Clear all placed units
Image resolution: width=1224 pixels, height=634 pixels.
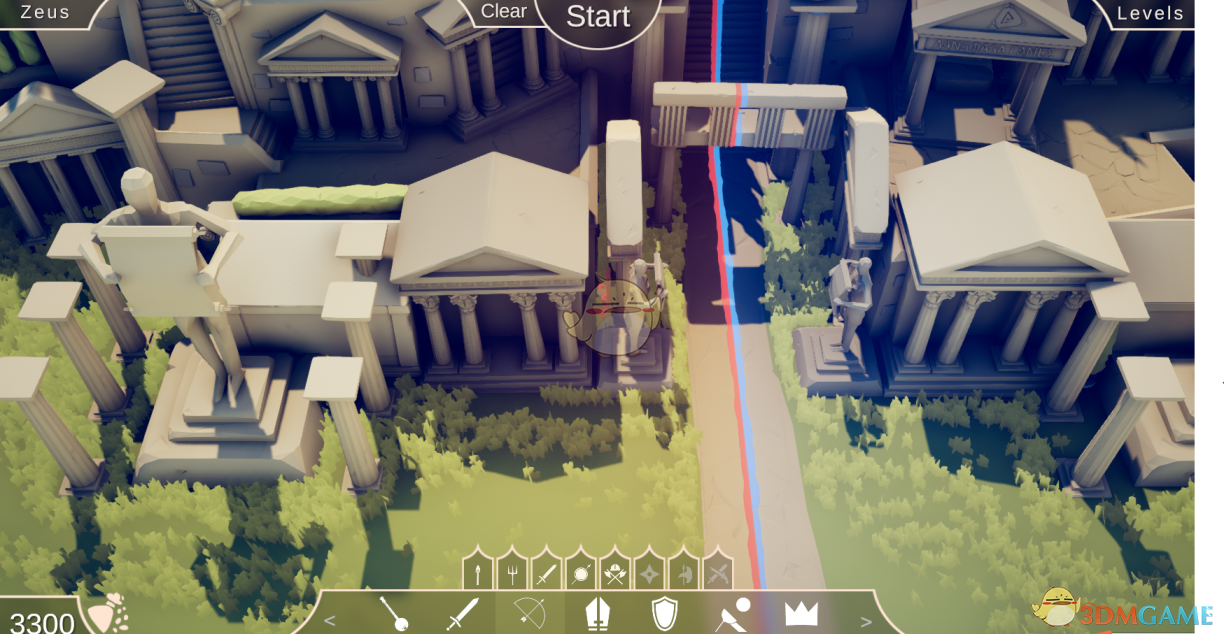503,12
